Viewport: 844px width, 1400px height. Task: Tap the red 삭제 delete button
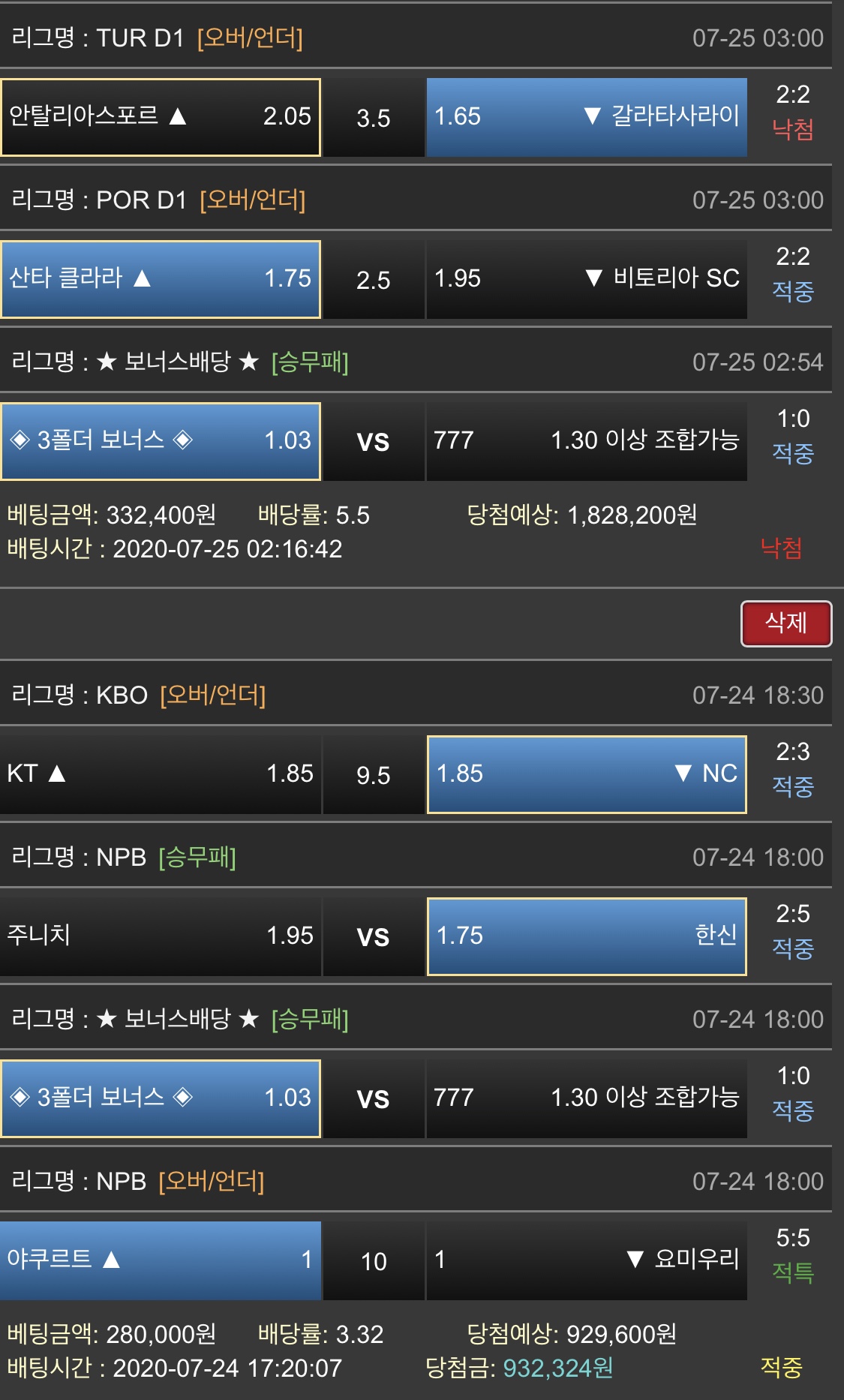(x=785, y=623)
